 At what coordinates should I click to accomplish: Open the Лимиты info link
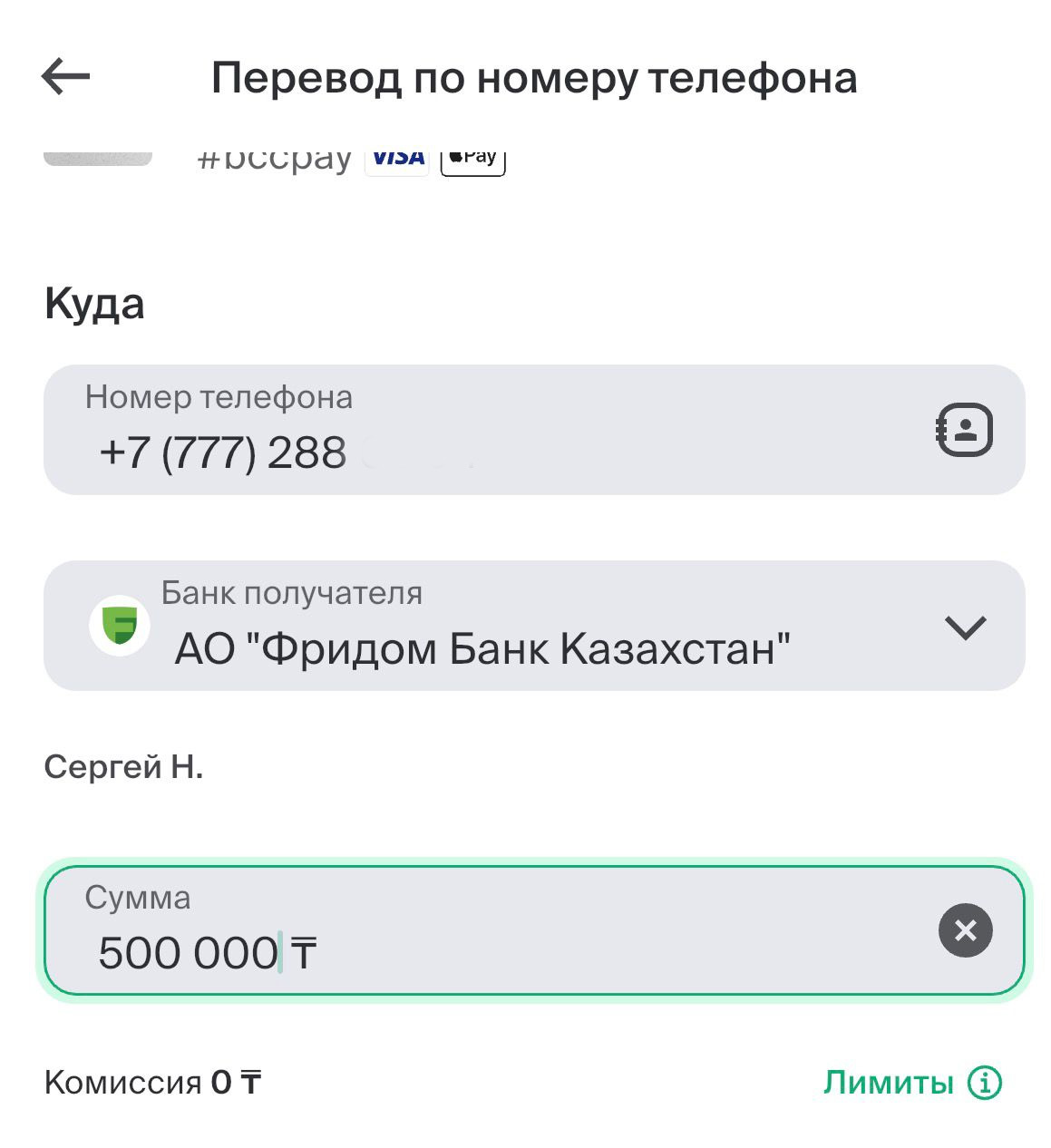910,1082
